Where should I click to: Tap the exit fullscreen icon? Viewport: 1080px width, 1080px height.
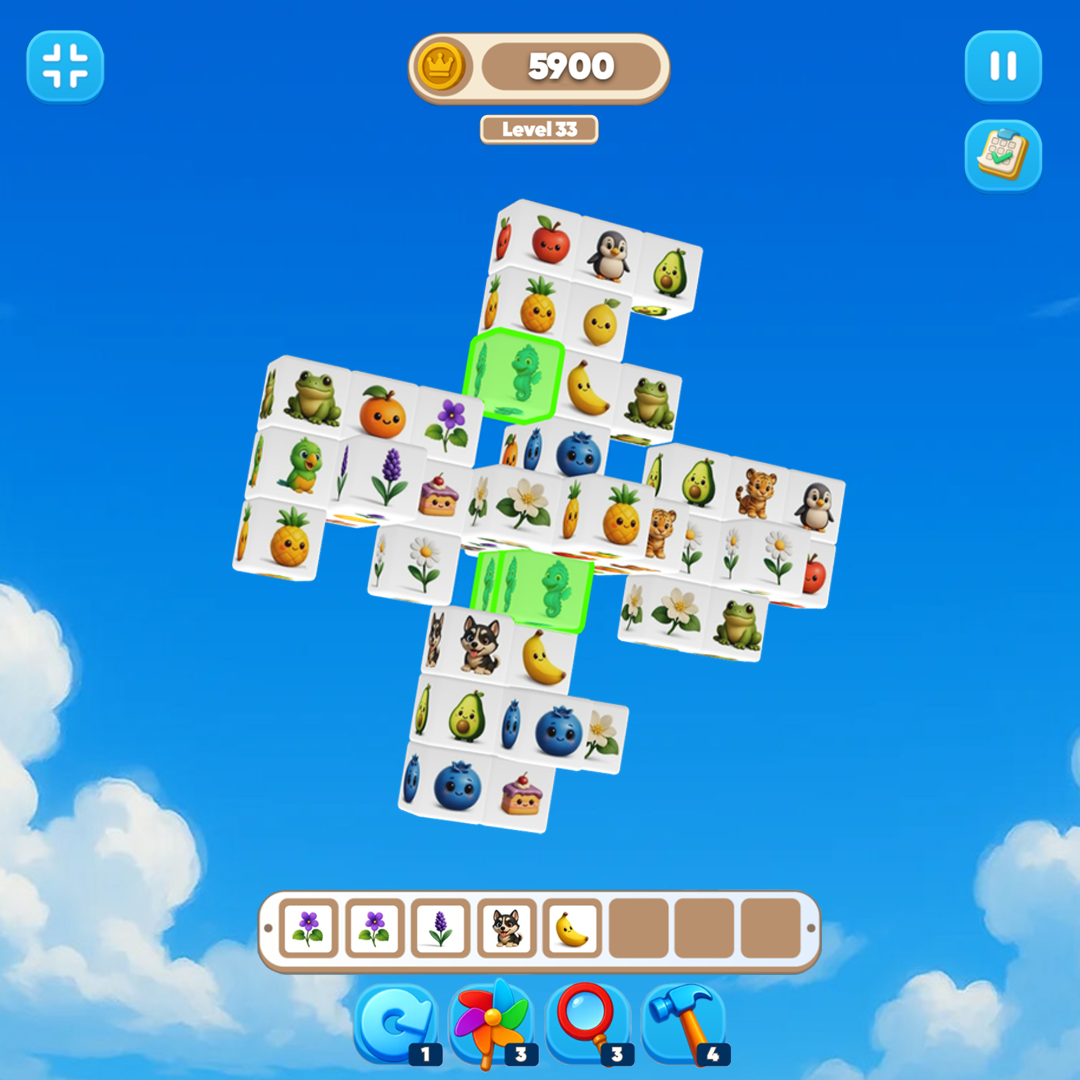[65, 66]
